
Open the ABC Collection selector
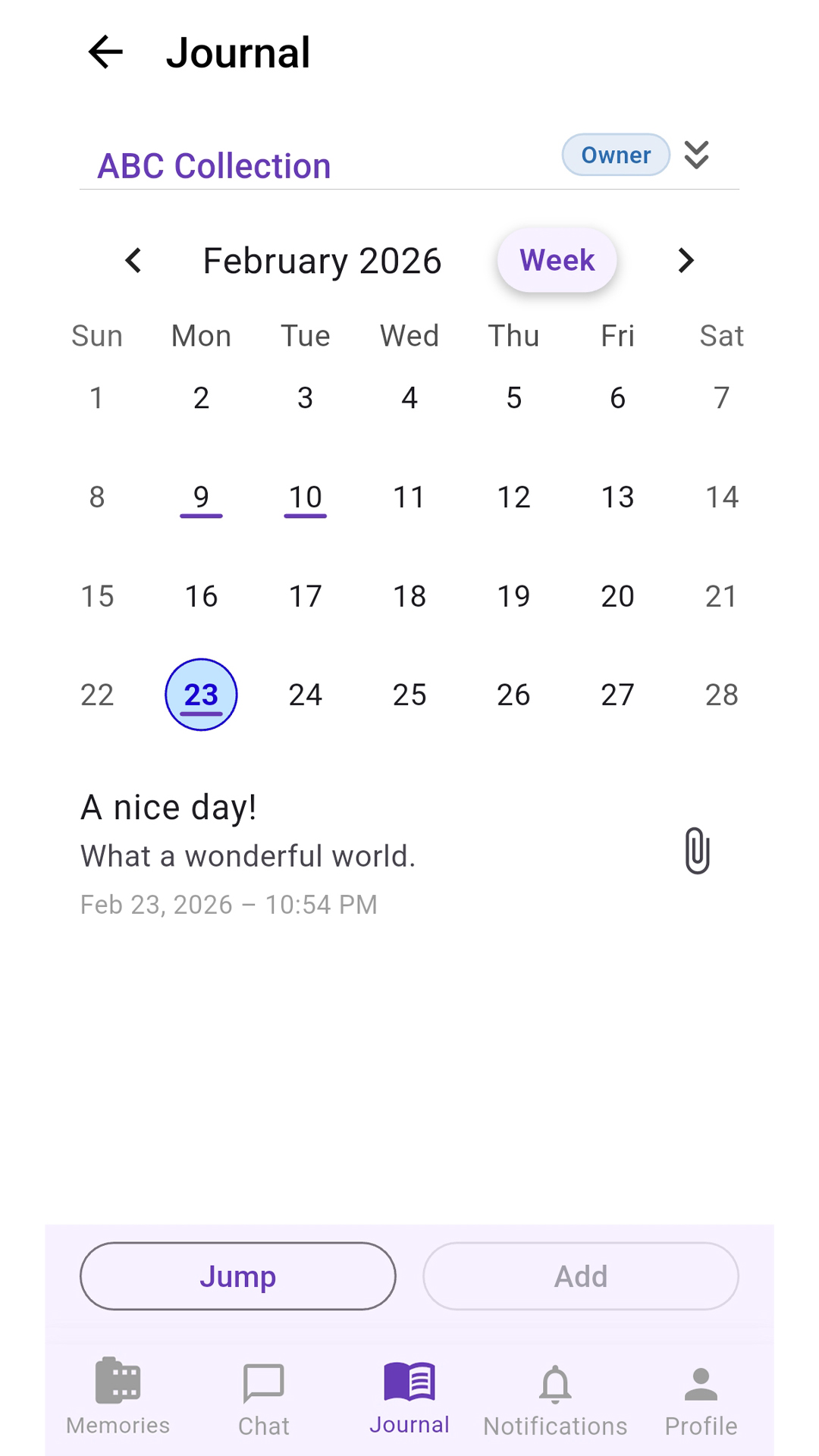click(214, 165)
